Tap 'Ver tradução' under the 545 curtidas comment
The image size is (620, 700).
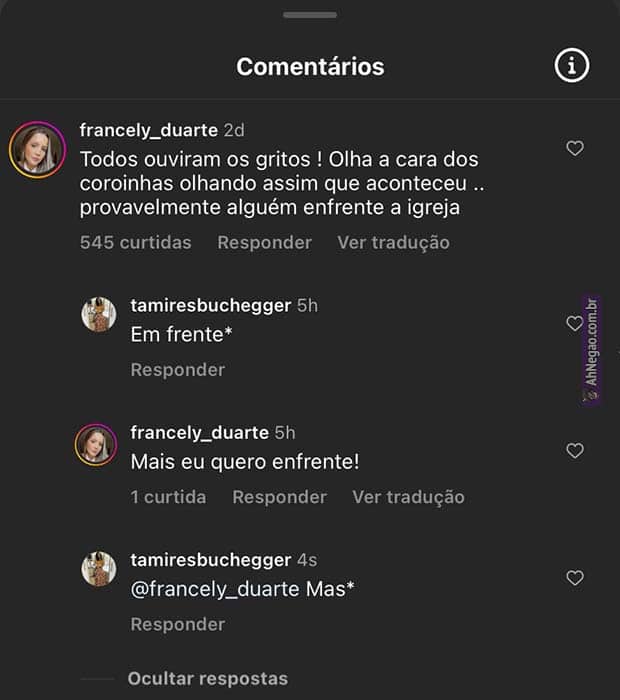[393, 242]
